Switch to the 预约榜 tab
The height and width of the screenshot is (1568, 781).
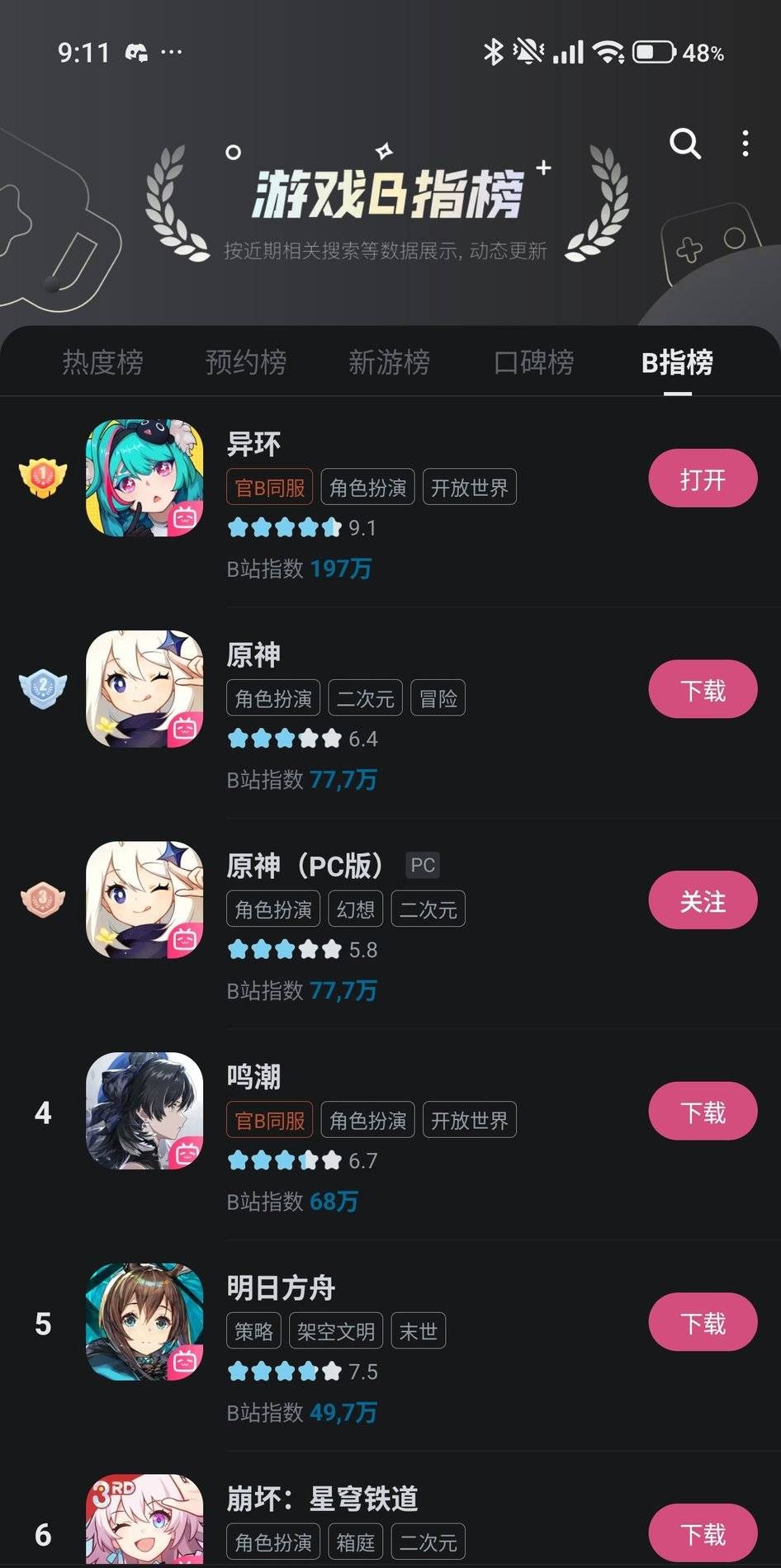coord(246,361)
